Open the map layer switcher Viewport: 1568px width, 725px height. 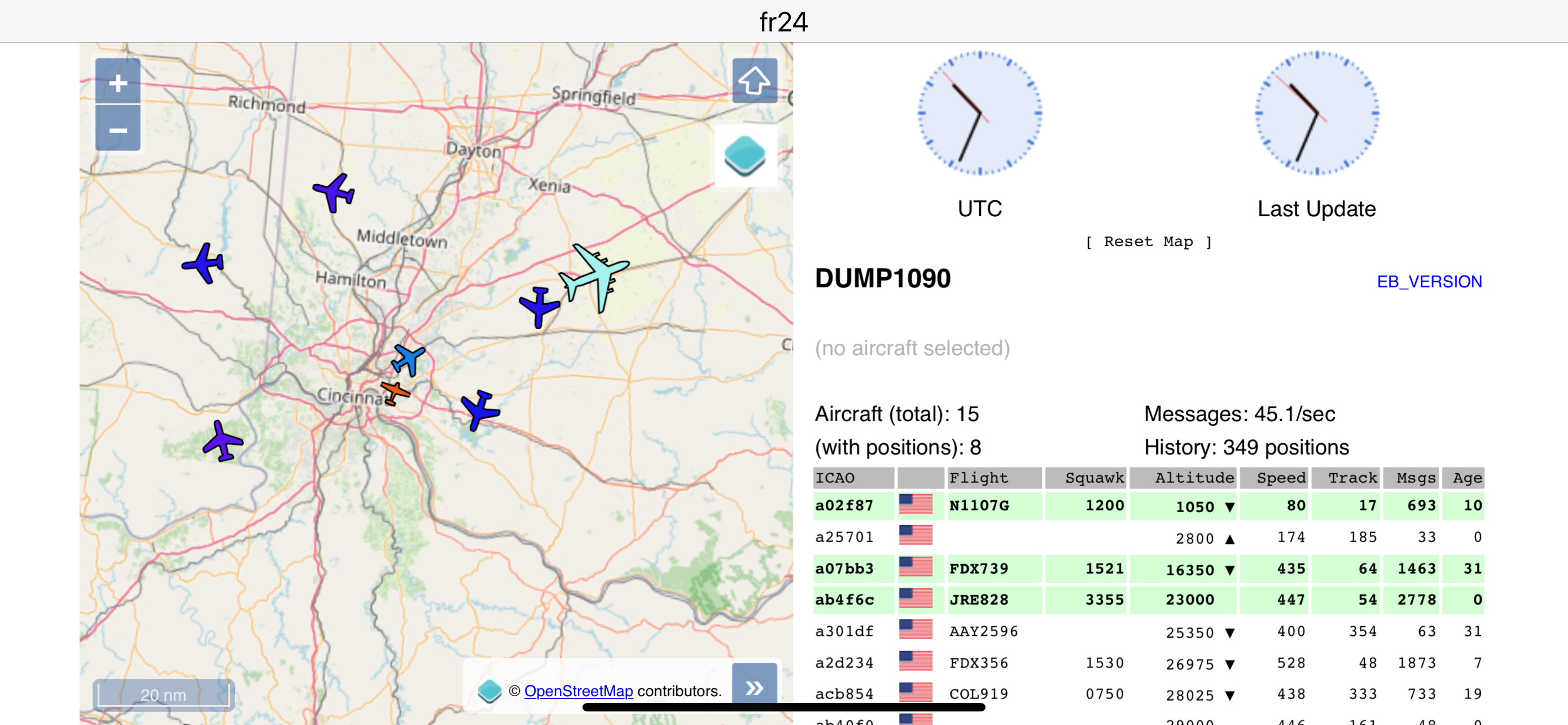[745, 156]
